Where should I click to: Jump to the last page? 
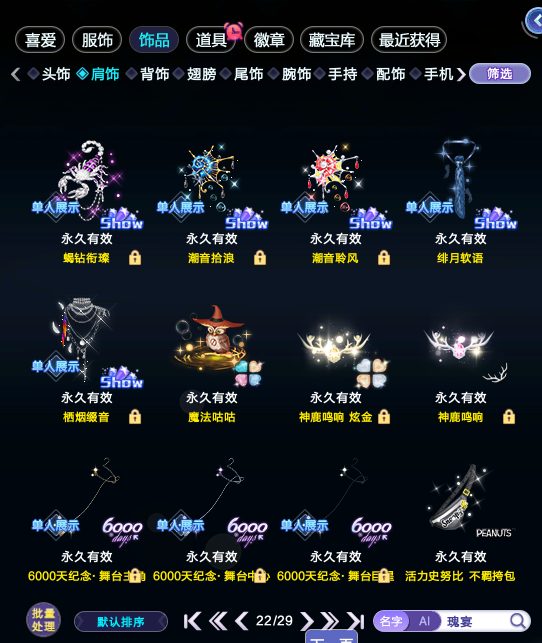tap(355, 621)
